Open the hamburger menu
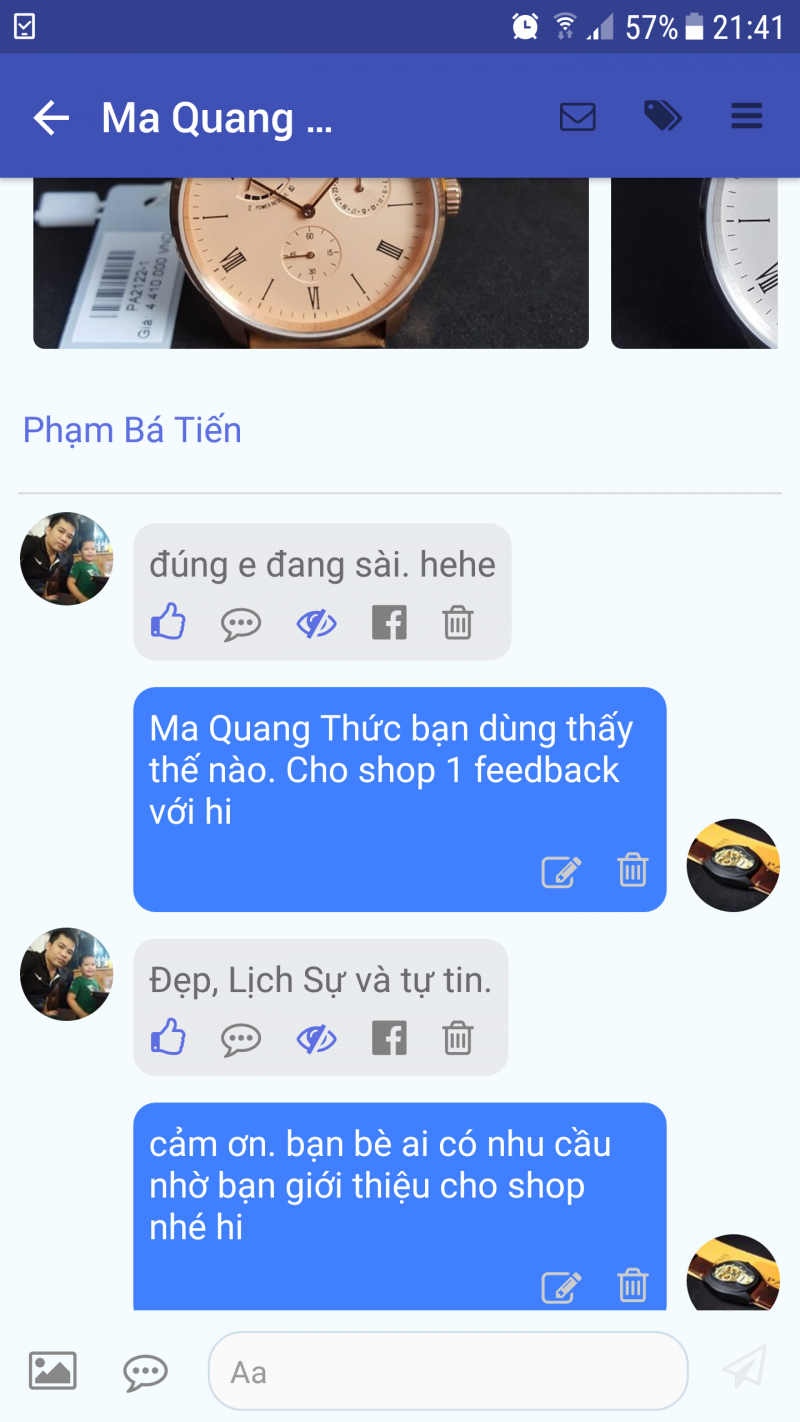The image size is (800, 1422). tap(747, 117)
